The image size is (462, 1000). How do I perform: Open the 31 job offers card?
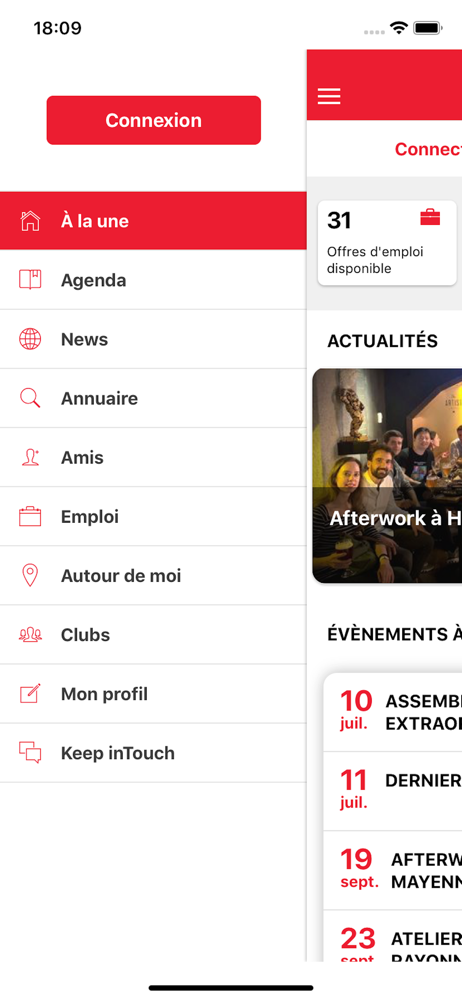[x=387, y=243]
